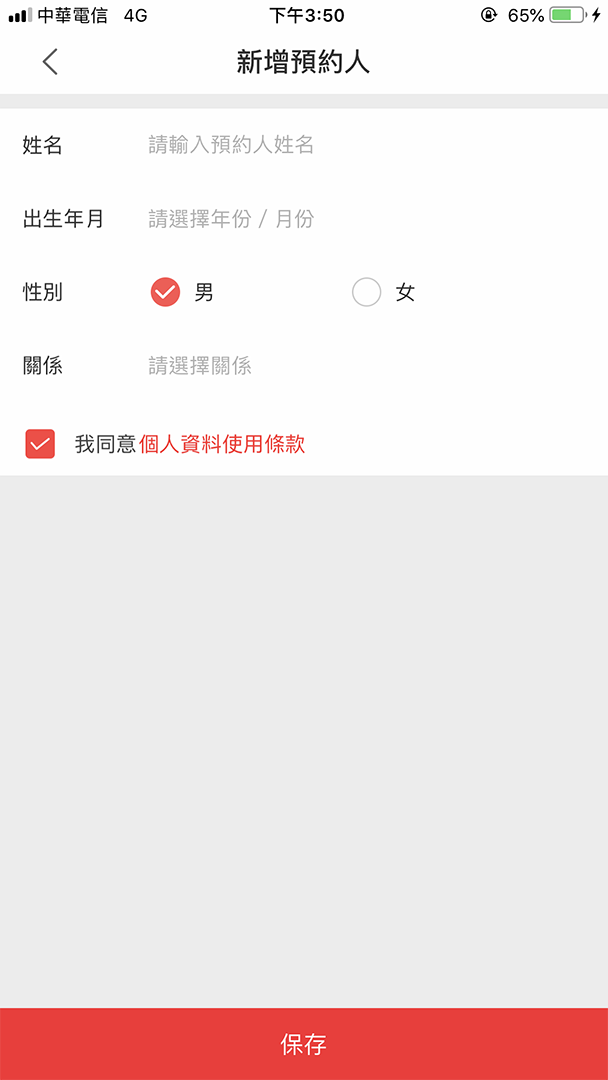Select the 男 gender radio button
The height and width of the screenshot is (1080, 608).
[x=165, y=292]
